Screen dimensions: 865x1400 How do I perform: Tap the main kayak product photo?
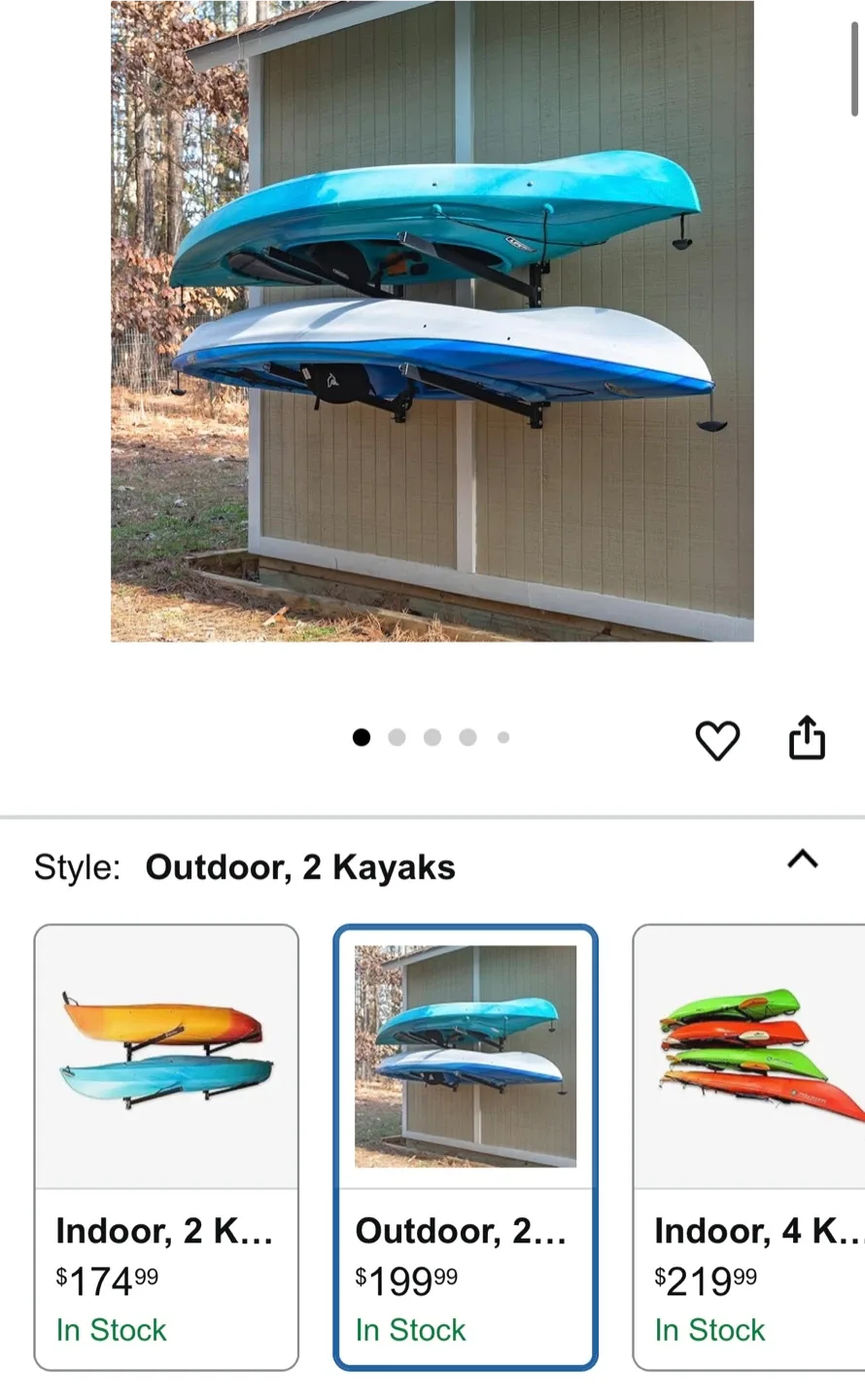[x=432, y=321]
